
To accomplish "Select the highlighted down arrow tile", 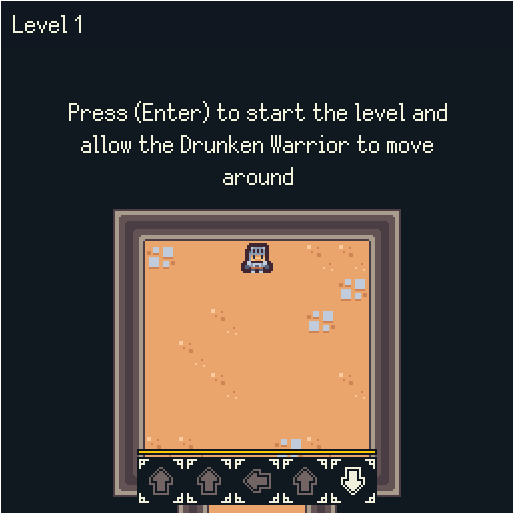I will pyautogui.click(x=353, y=480).
